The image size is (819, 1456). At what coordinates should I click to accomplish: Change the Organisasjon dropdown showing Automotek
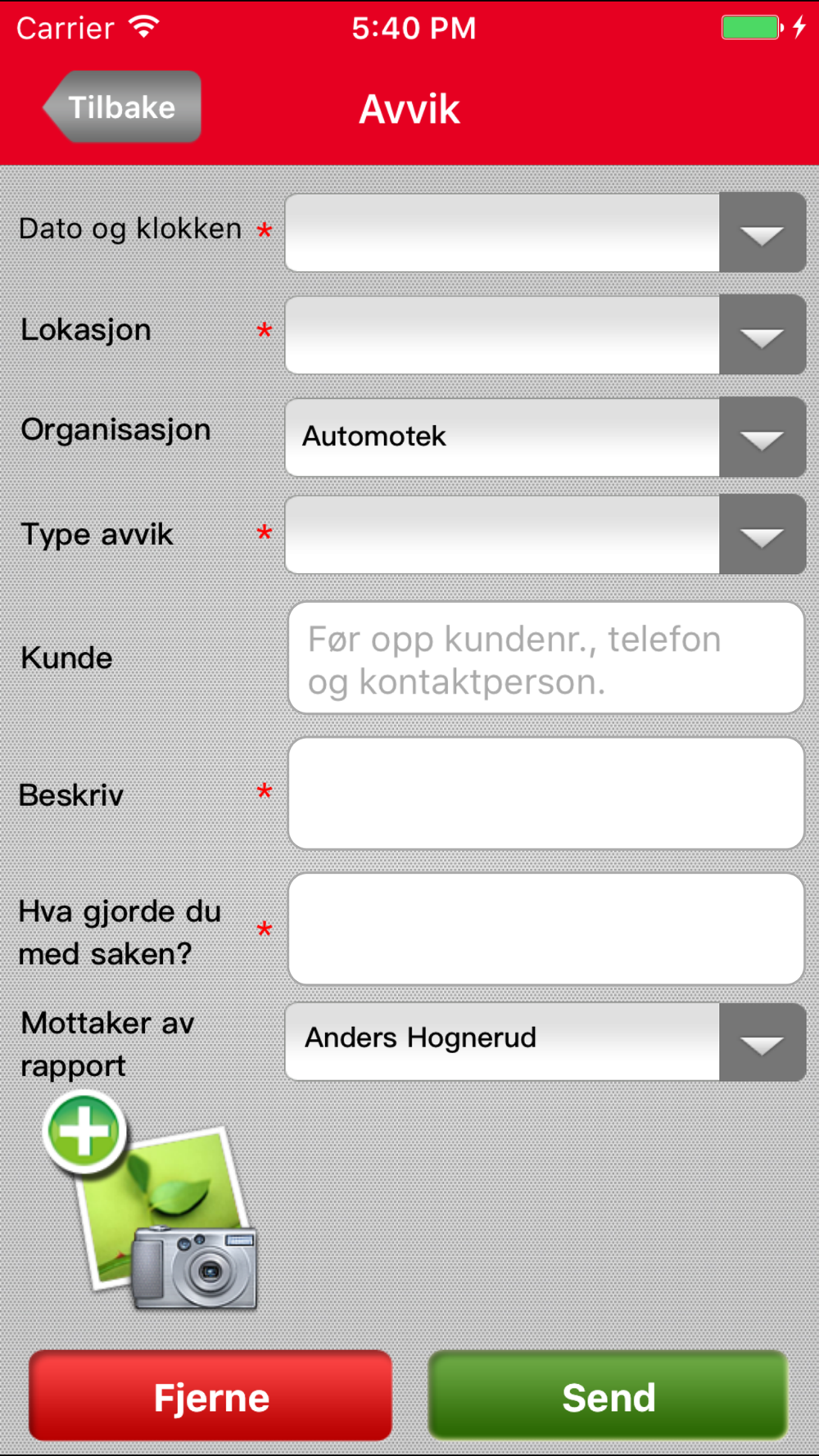545,437
